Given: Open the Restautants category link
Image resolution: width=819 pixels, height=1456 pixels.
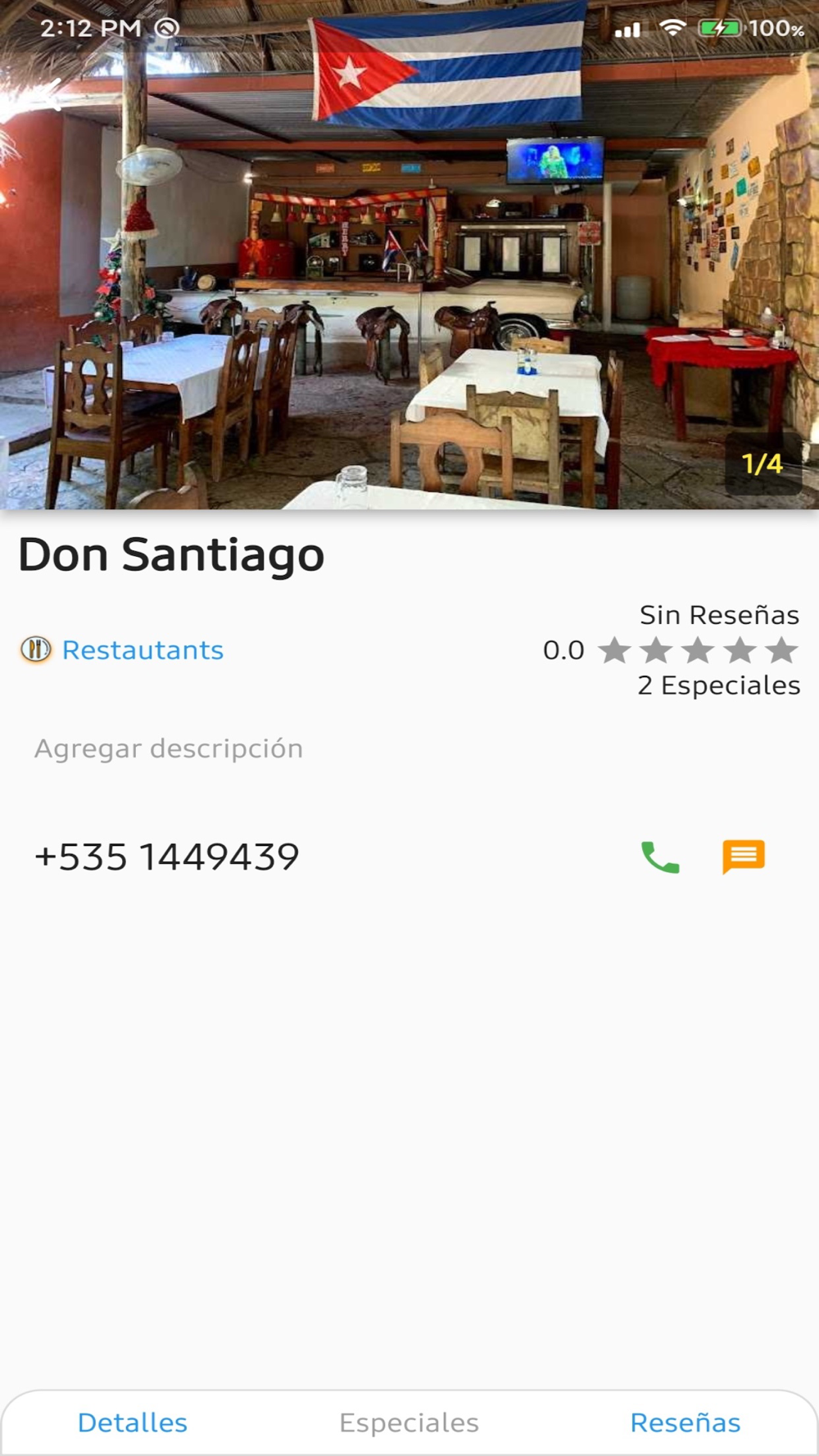Looking at the screenshot, I should pos(143,650).
